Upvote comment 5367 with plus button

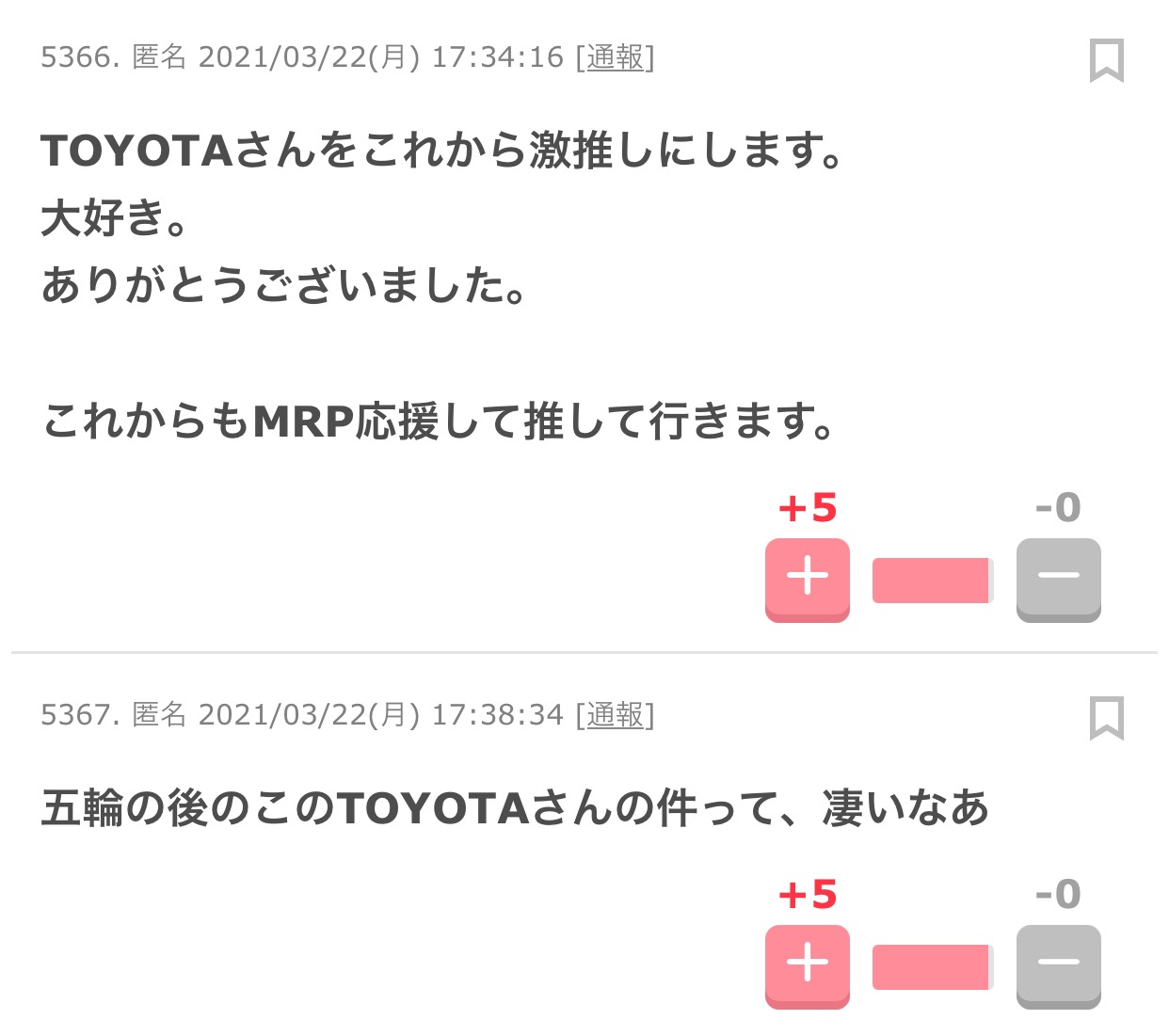coord(807,964)
